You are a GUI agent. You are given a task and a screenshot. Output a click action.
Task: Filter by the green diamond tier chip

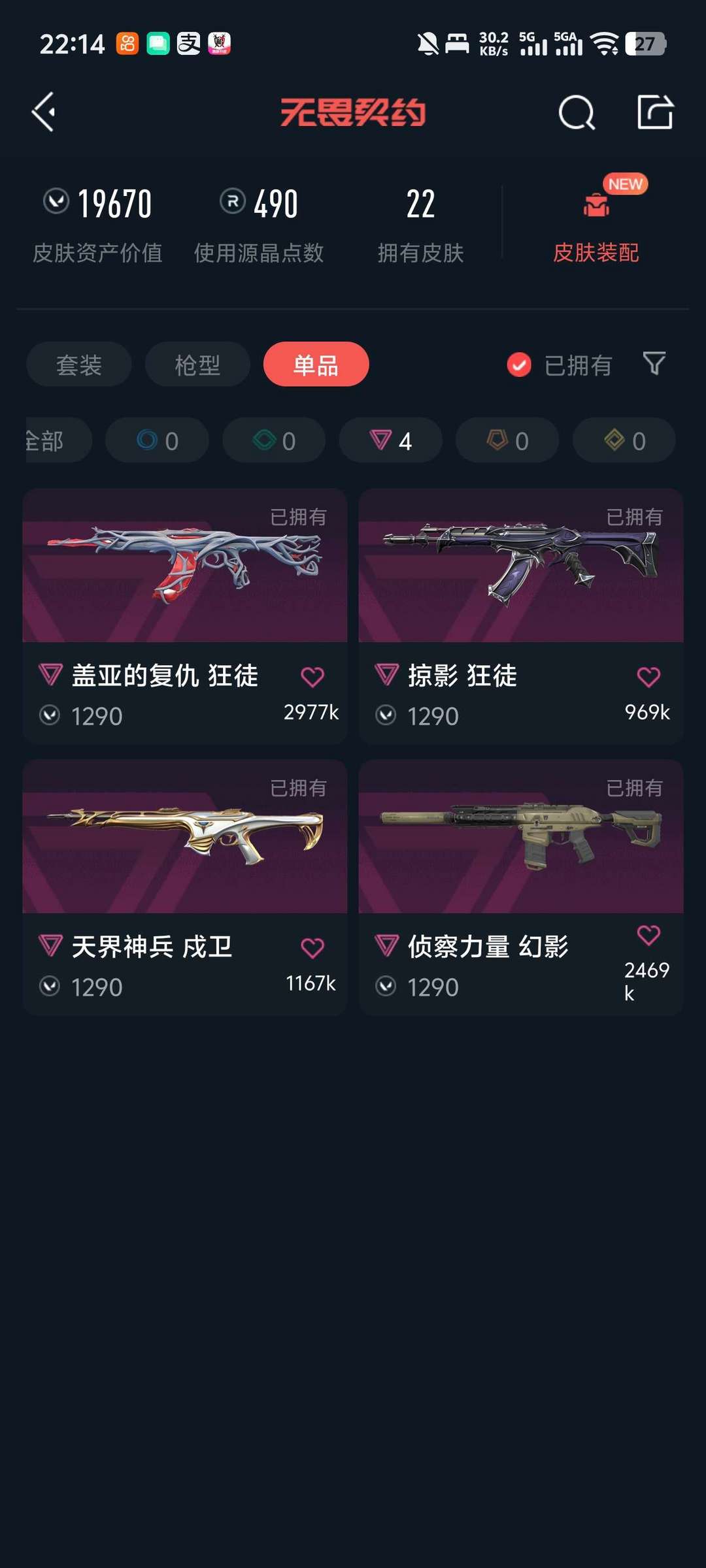coord(274,440)
